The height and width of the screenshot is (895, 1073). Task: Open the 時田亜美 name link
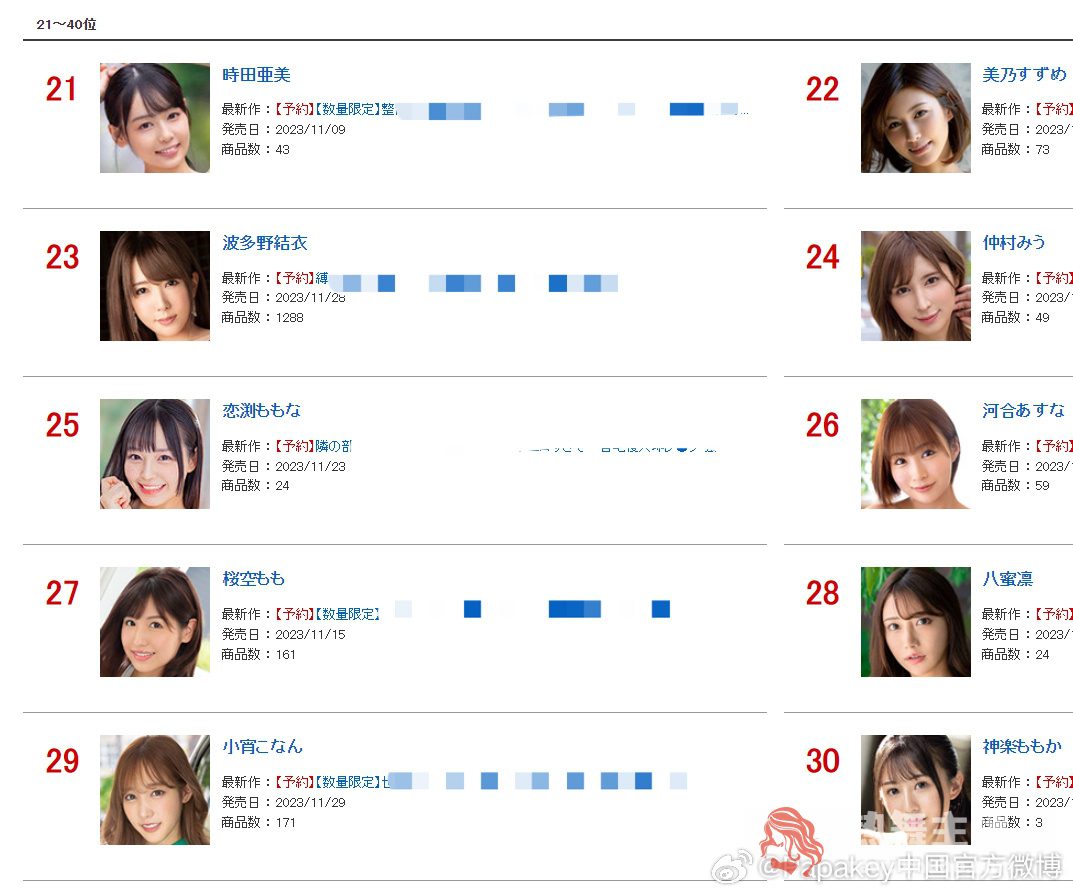[256, 75]
